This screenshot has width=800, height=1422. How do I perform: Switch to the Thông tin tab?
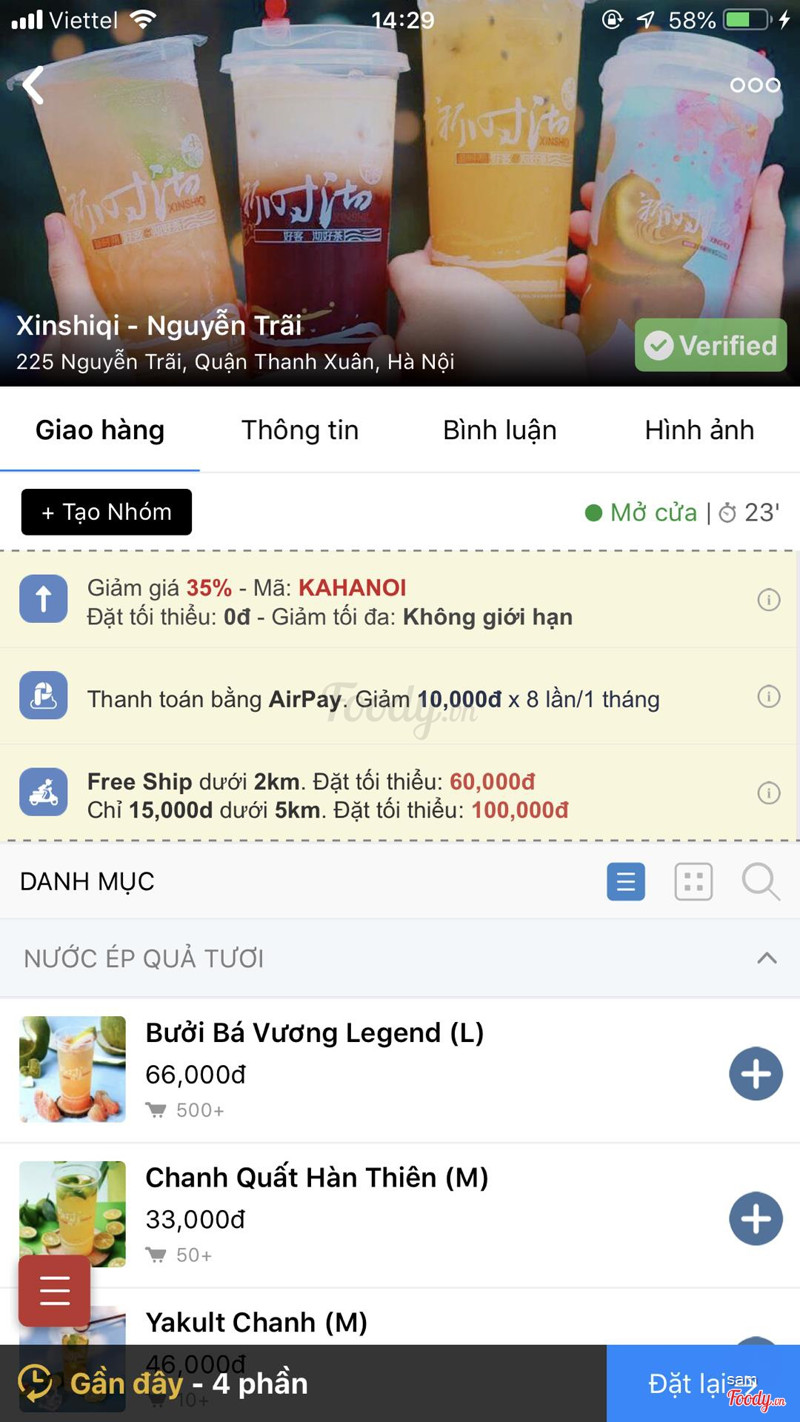pyautogui.click(x=300, y=430)
